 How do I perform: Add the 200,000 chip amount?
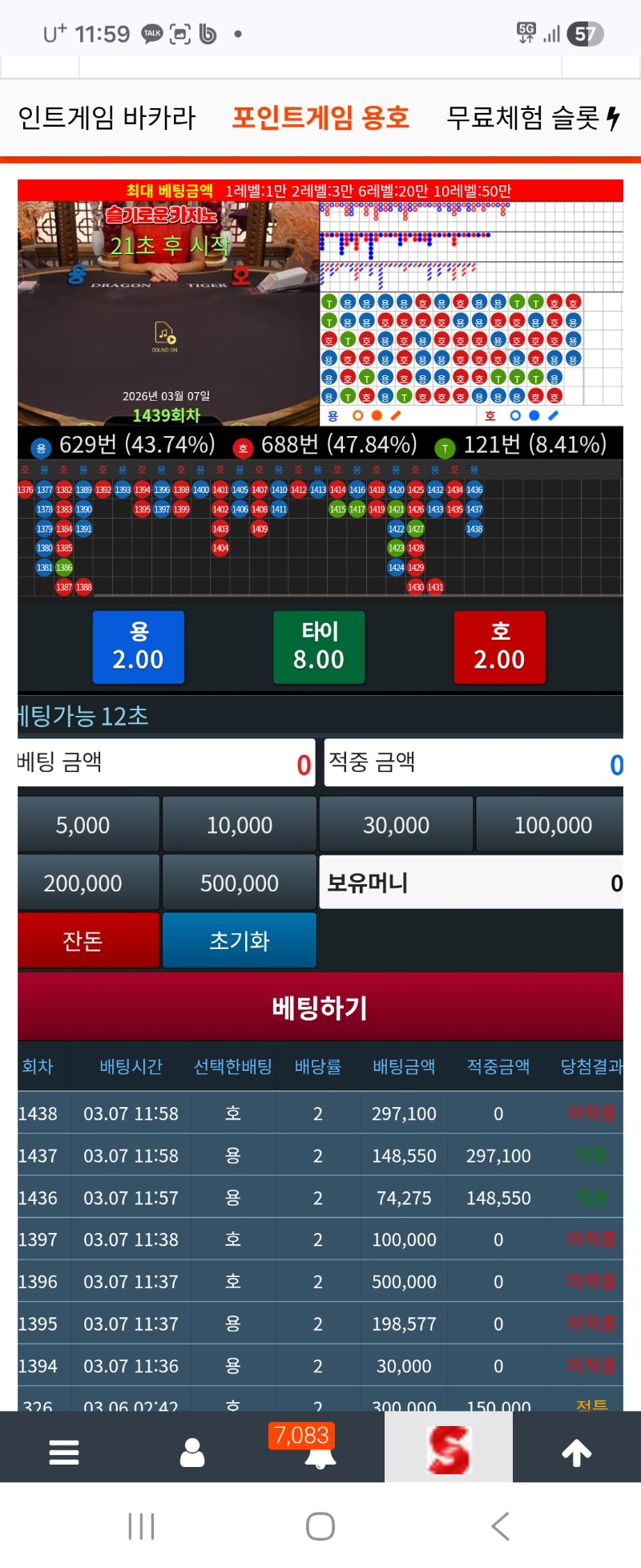click(x=83, y=883)
